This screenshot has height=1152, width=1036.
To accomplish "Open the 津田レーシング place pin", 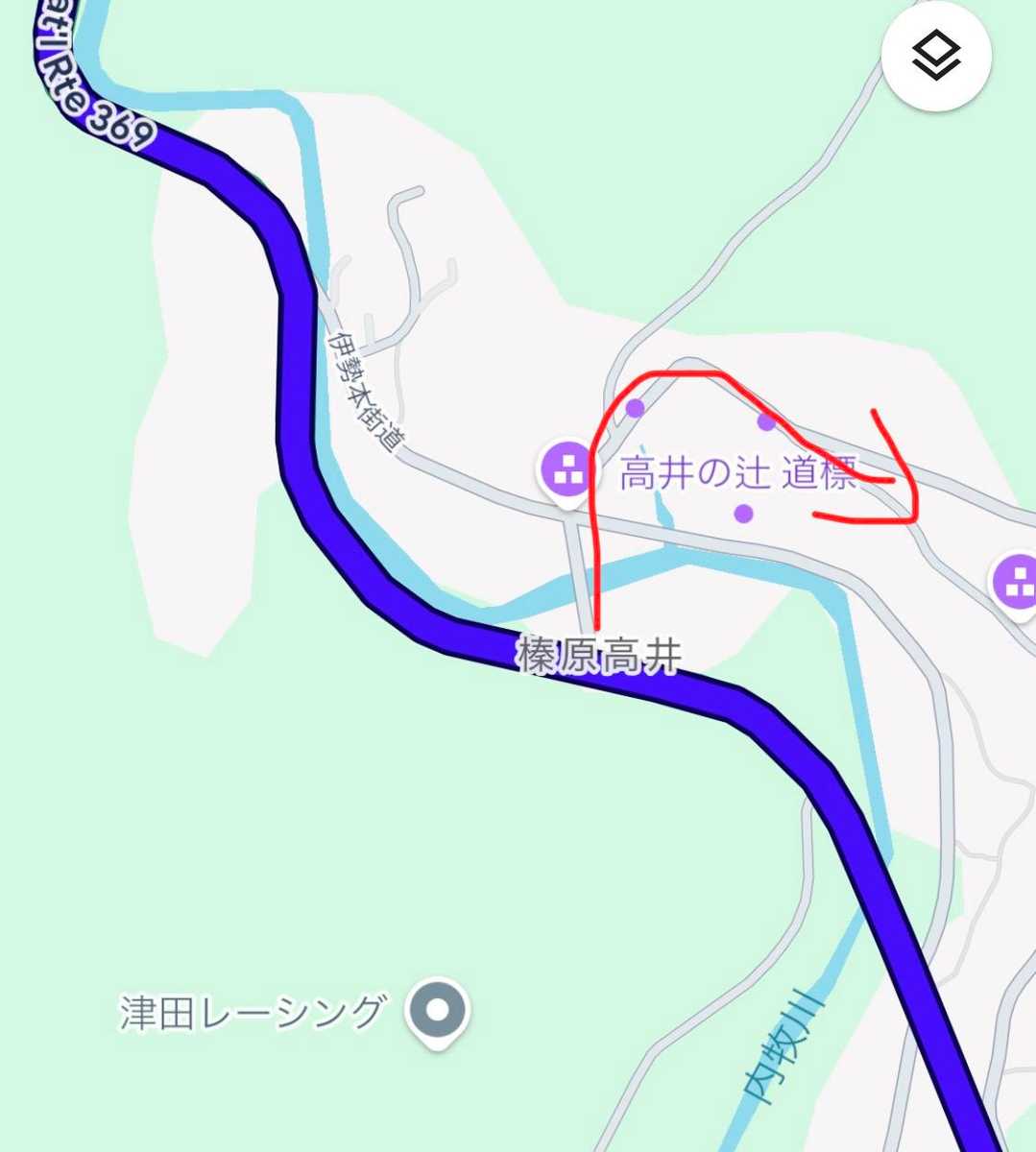I will (x=437, y=1011).
